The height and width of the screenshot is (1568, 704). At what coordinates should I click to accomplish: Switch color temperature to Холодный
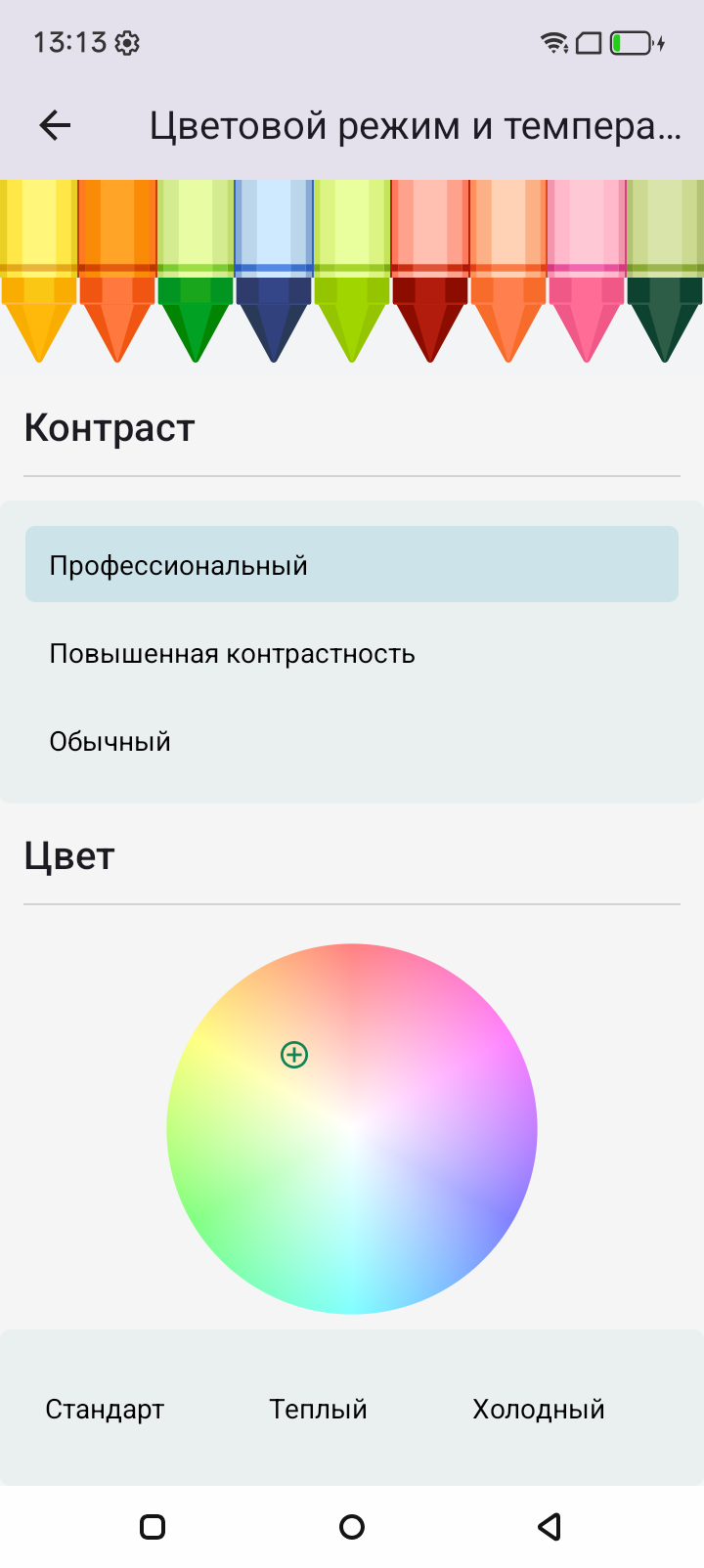[539, 1410]
